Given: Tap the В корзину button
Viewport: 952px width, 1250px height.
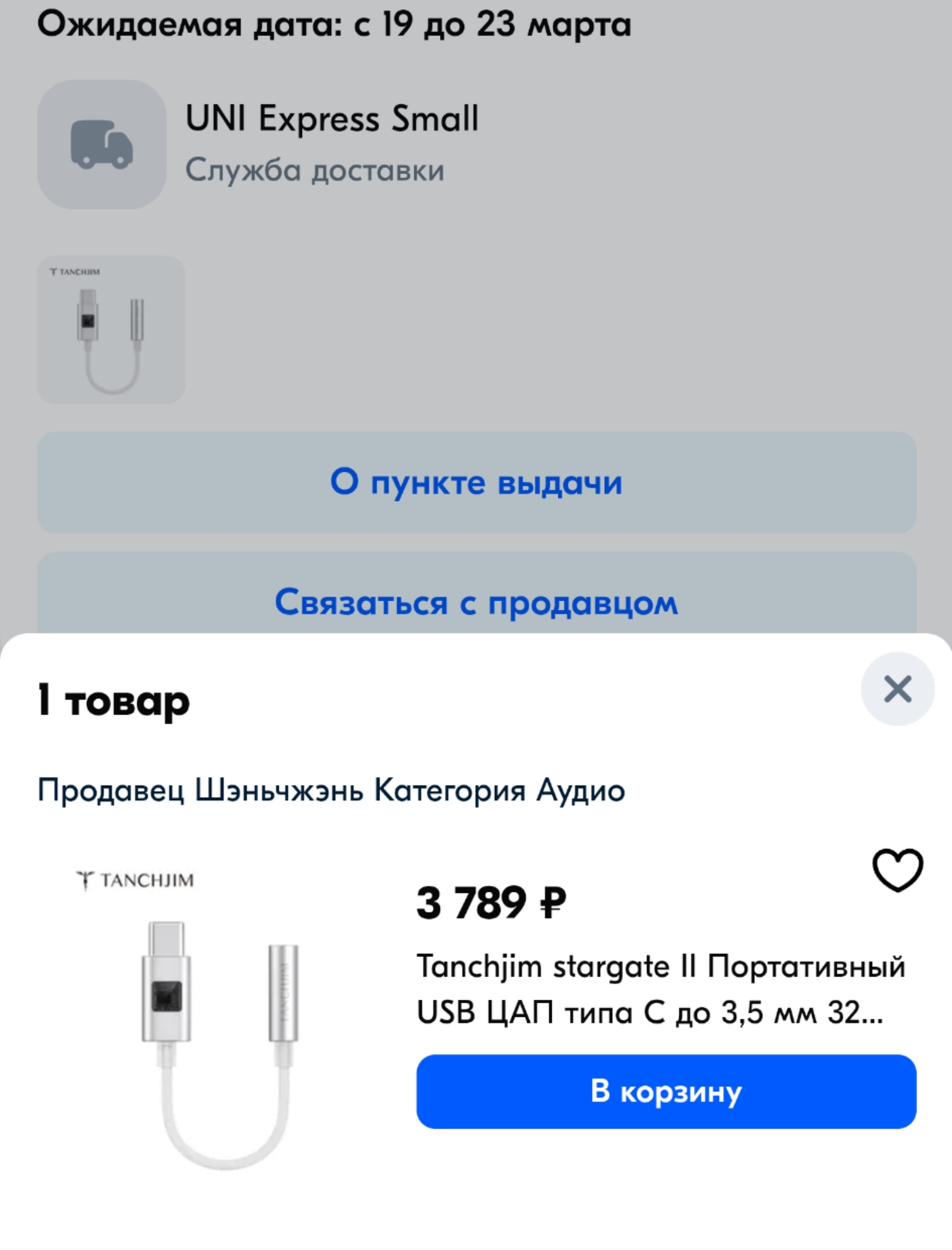Looking at the screenshot, I should [666, 1091].
